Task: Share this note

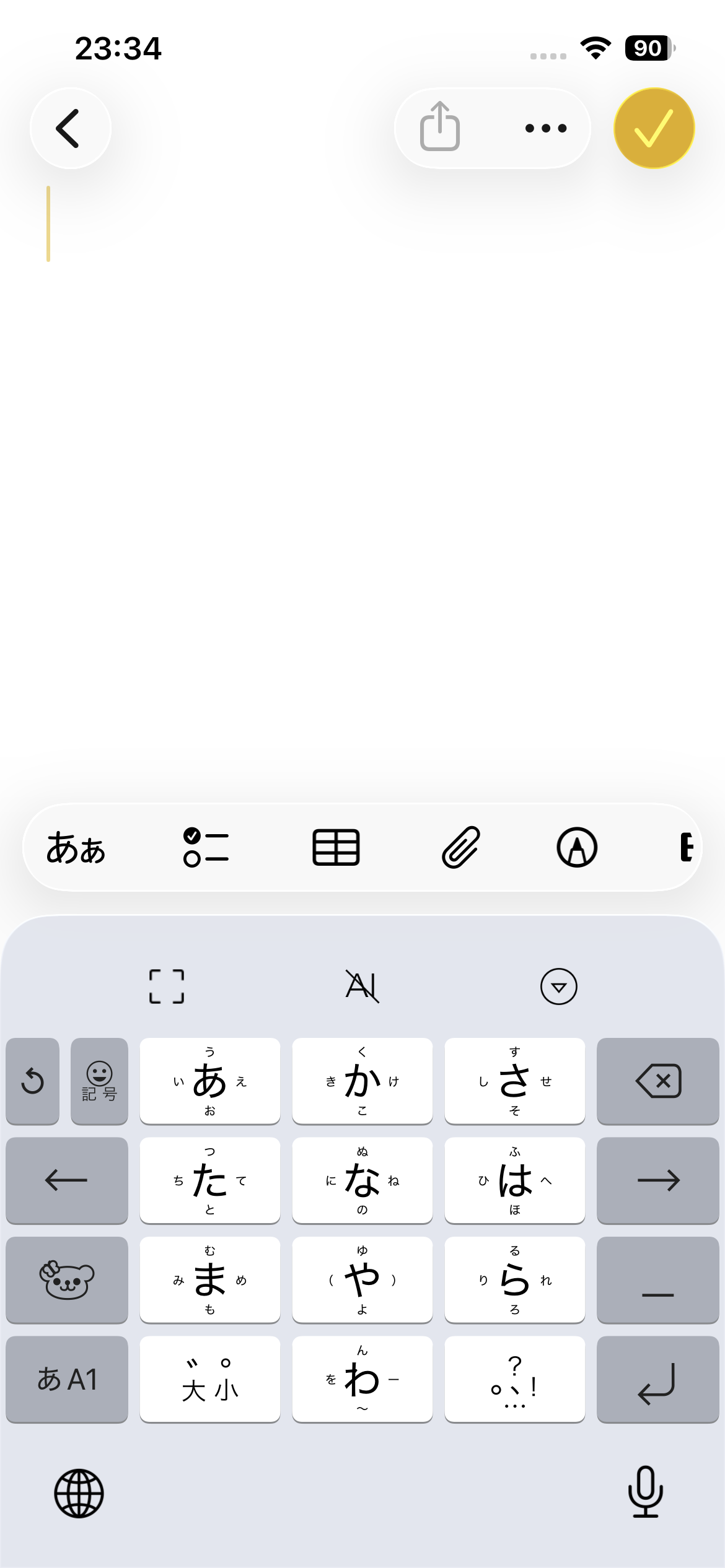Action: tap(439, 127)
